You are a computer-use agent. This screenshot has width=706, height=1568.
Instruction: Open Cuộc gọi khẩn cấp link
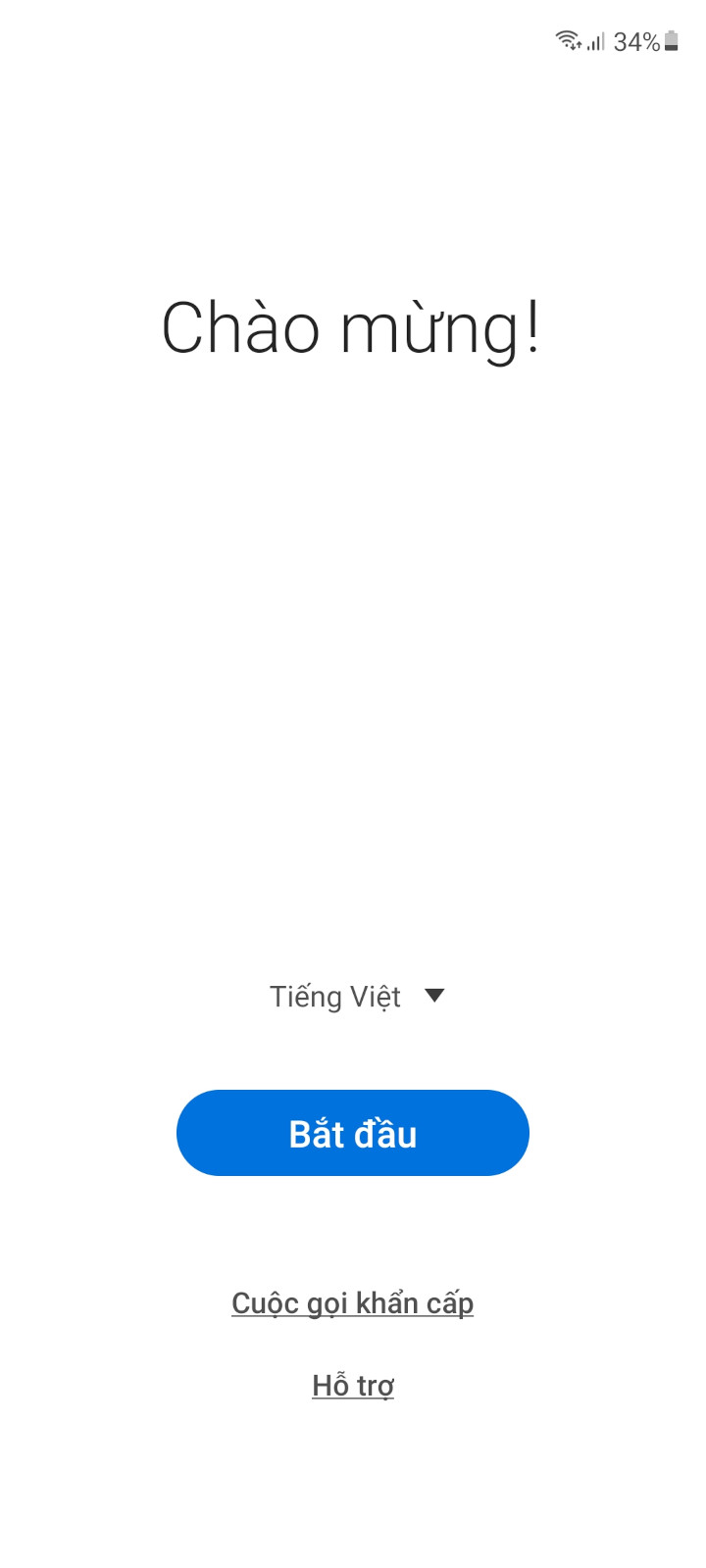pos(353,1303)
